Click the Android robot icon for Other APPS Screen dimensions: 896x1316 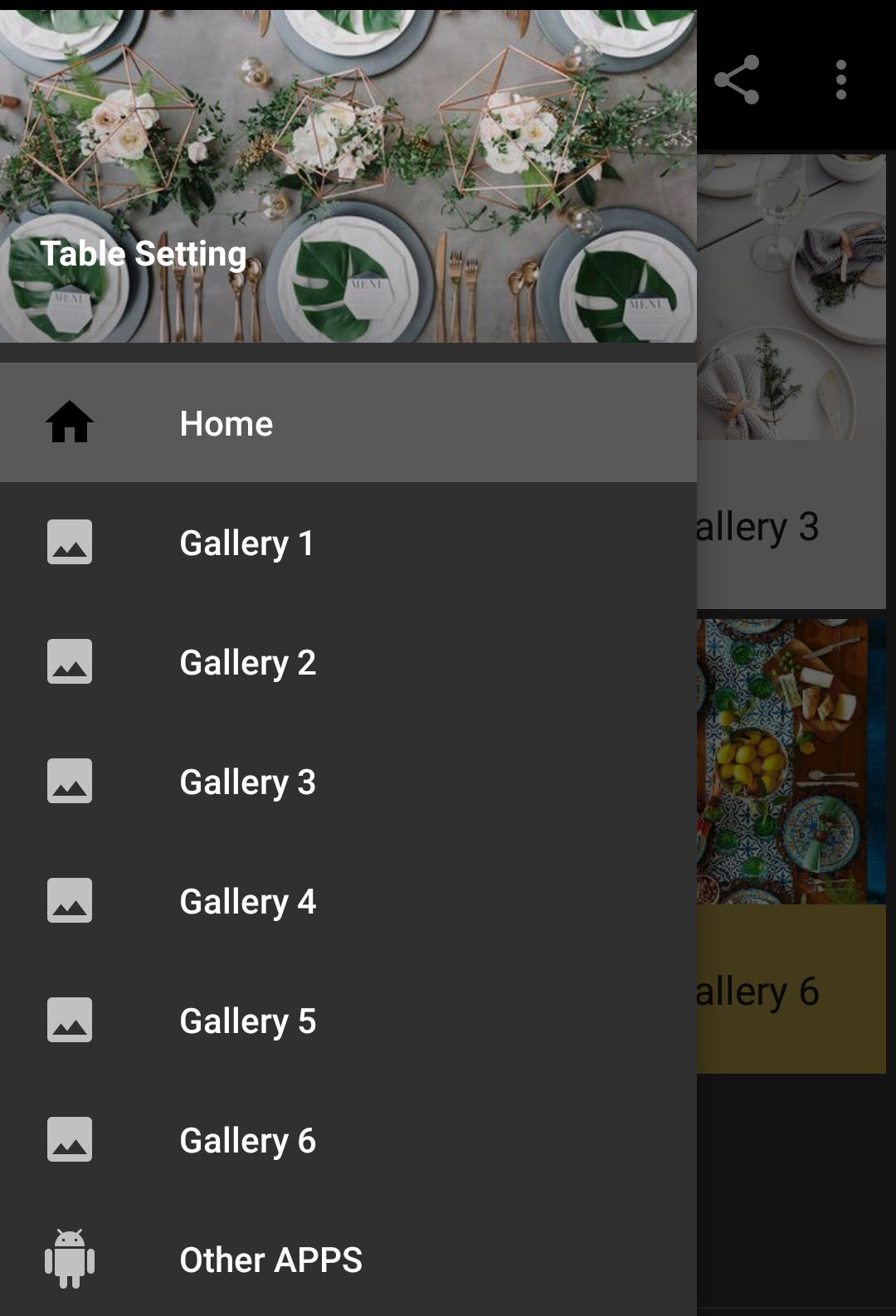pyautogui.click(x=70, y=1260)
